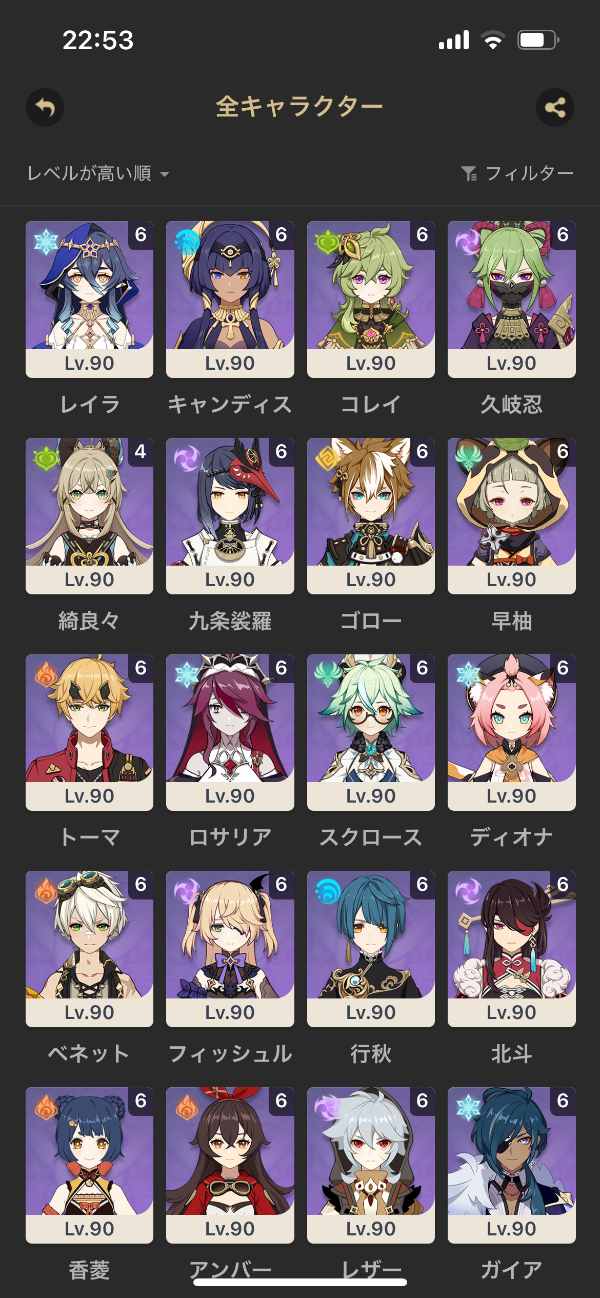
Task: Open 久岐忍 character card
Action: (512, 299)
